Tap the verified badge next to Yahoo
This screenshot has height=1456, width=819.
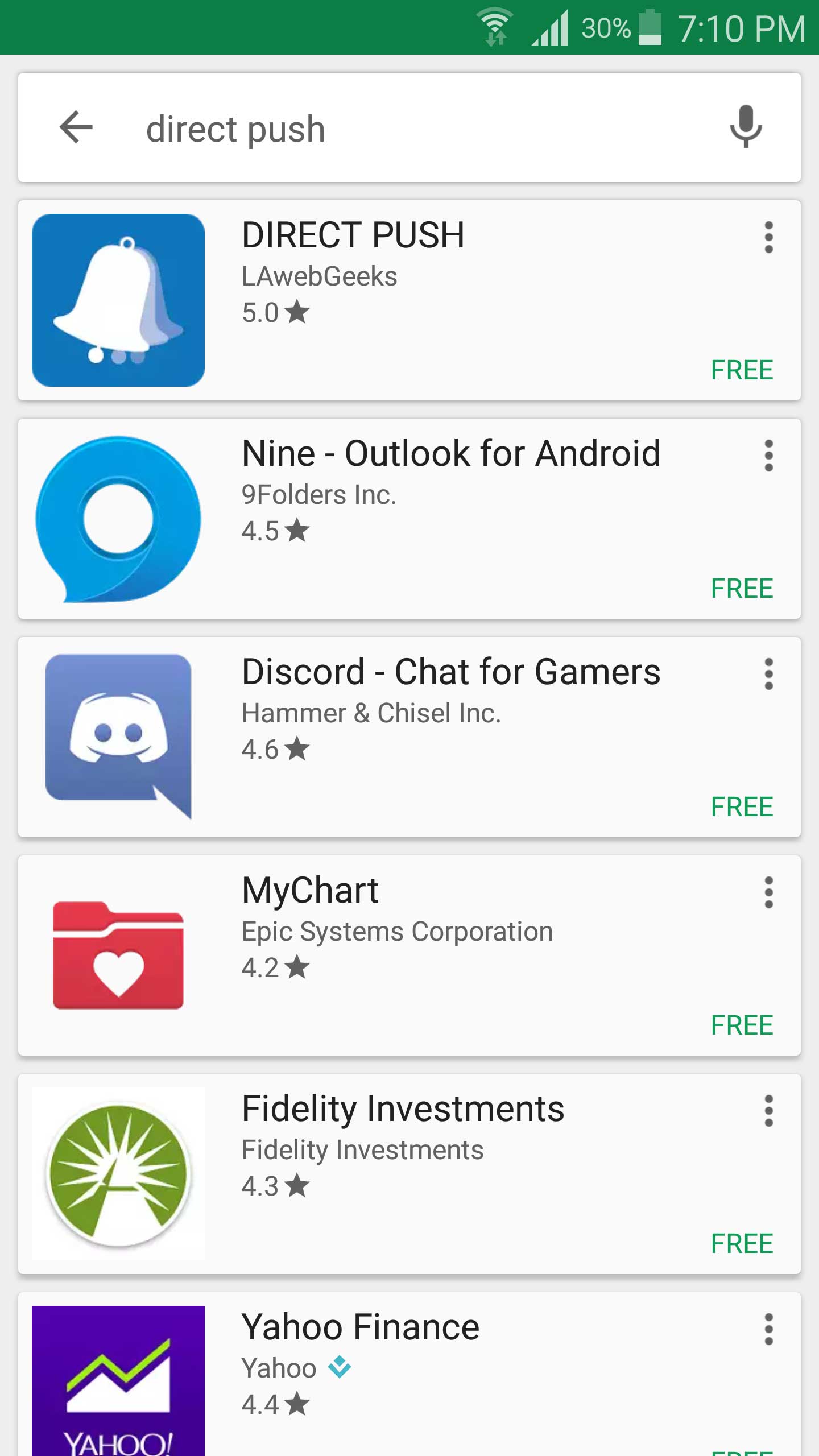(340, 1368)
